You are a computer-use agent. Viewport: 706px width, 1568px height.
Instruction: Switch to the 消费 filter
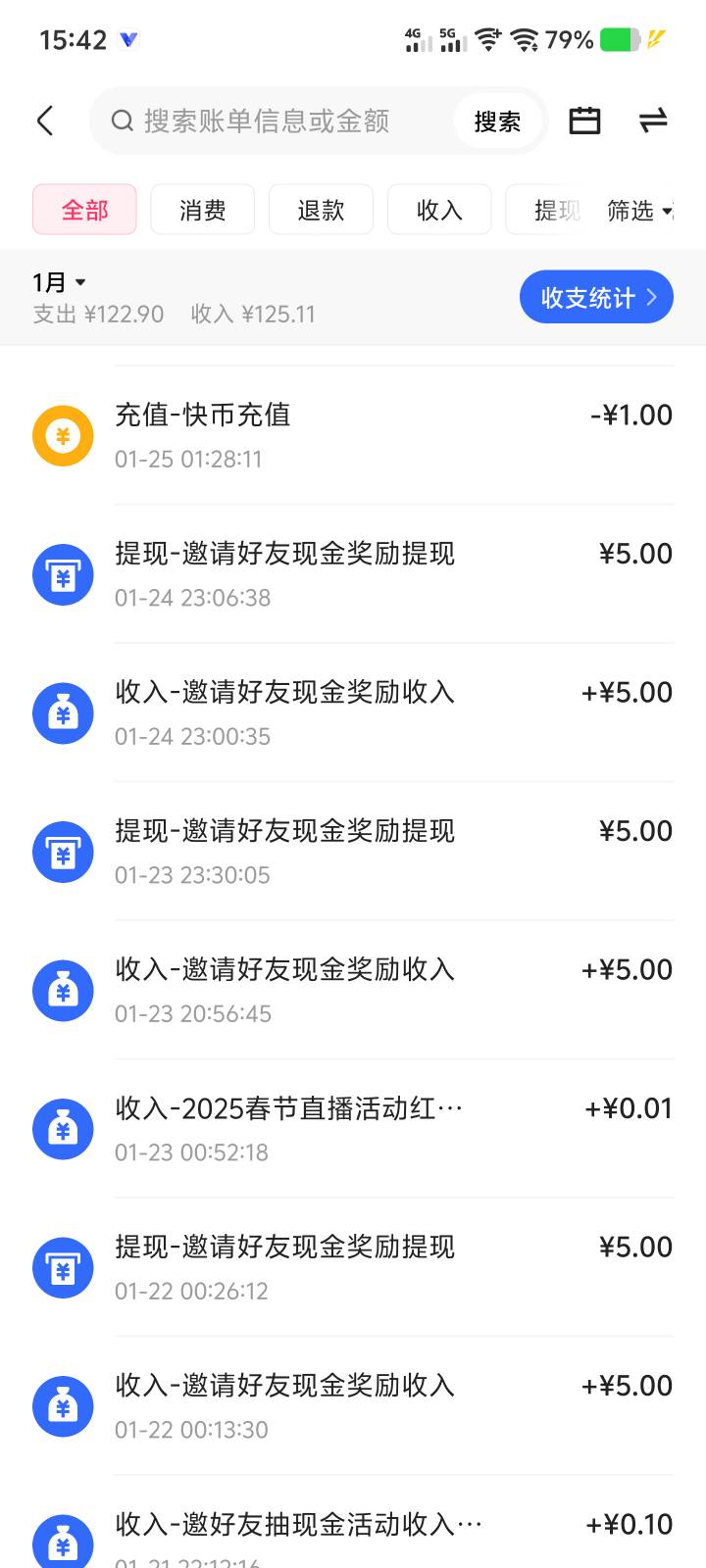202,210
